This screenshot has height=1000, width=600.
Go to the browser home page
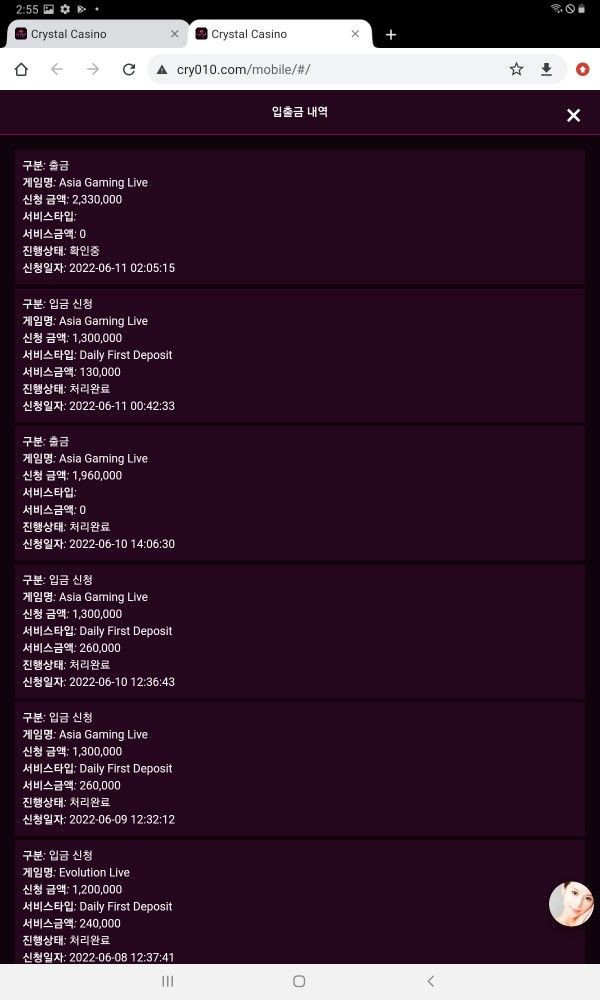[21, 69]
